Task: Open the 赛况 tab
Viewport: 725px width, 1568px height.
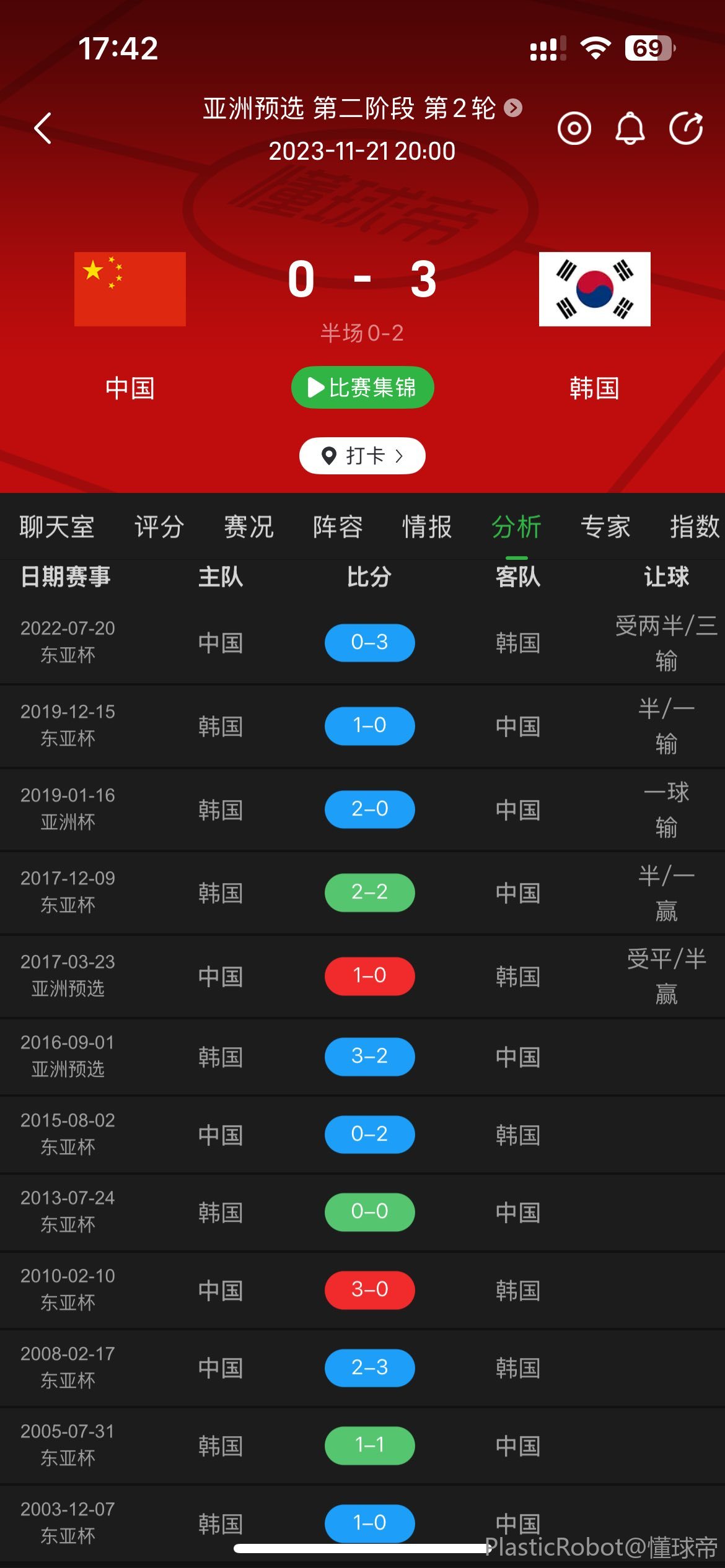Action: [248, 527]
